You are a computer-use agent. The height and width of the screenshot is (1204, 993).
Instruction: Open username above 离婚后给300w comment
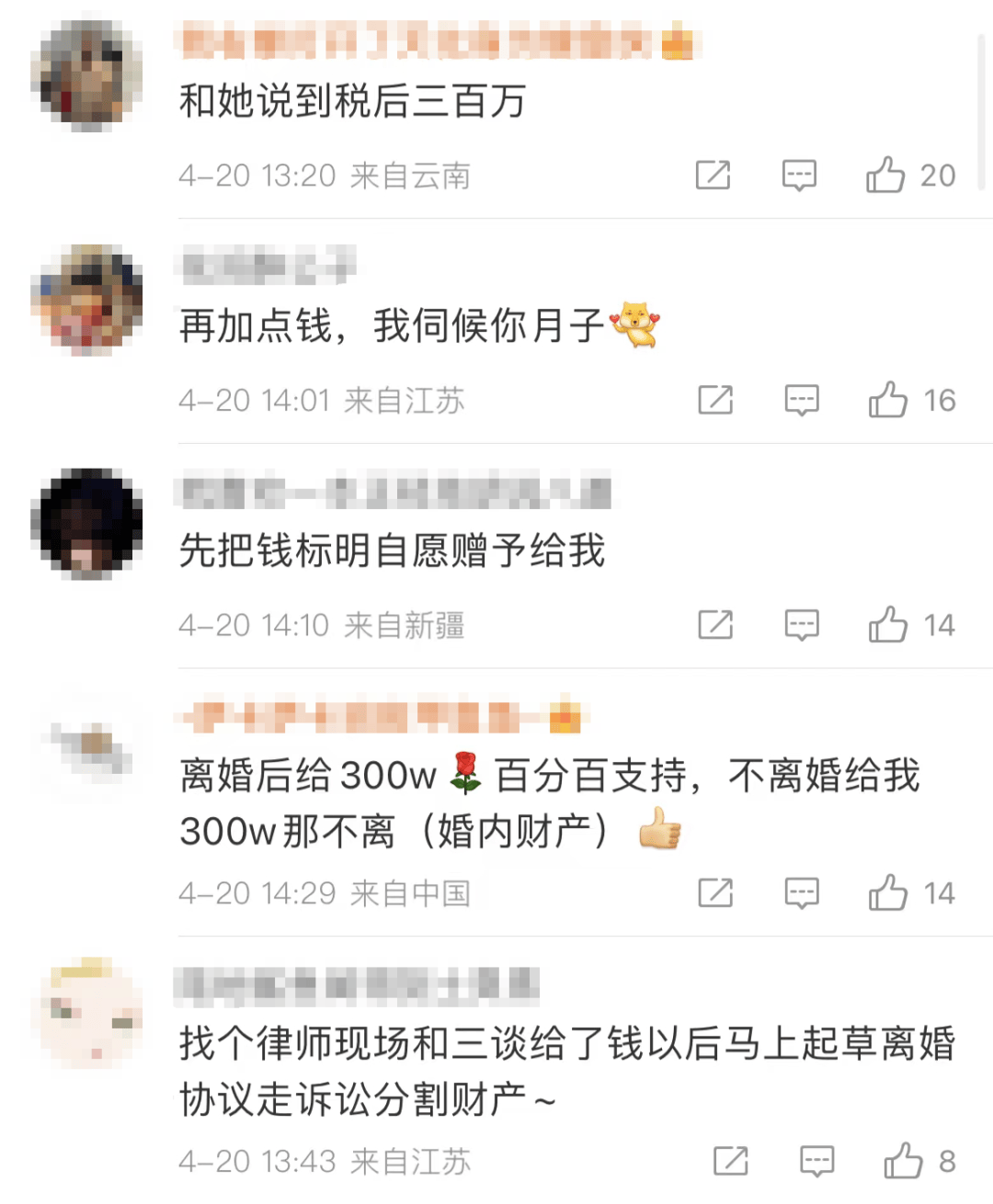click(x=382, y=716)
